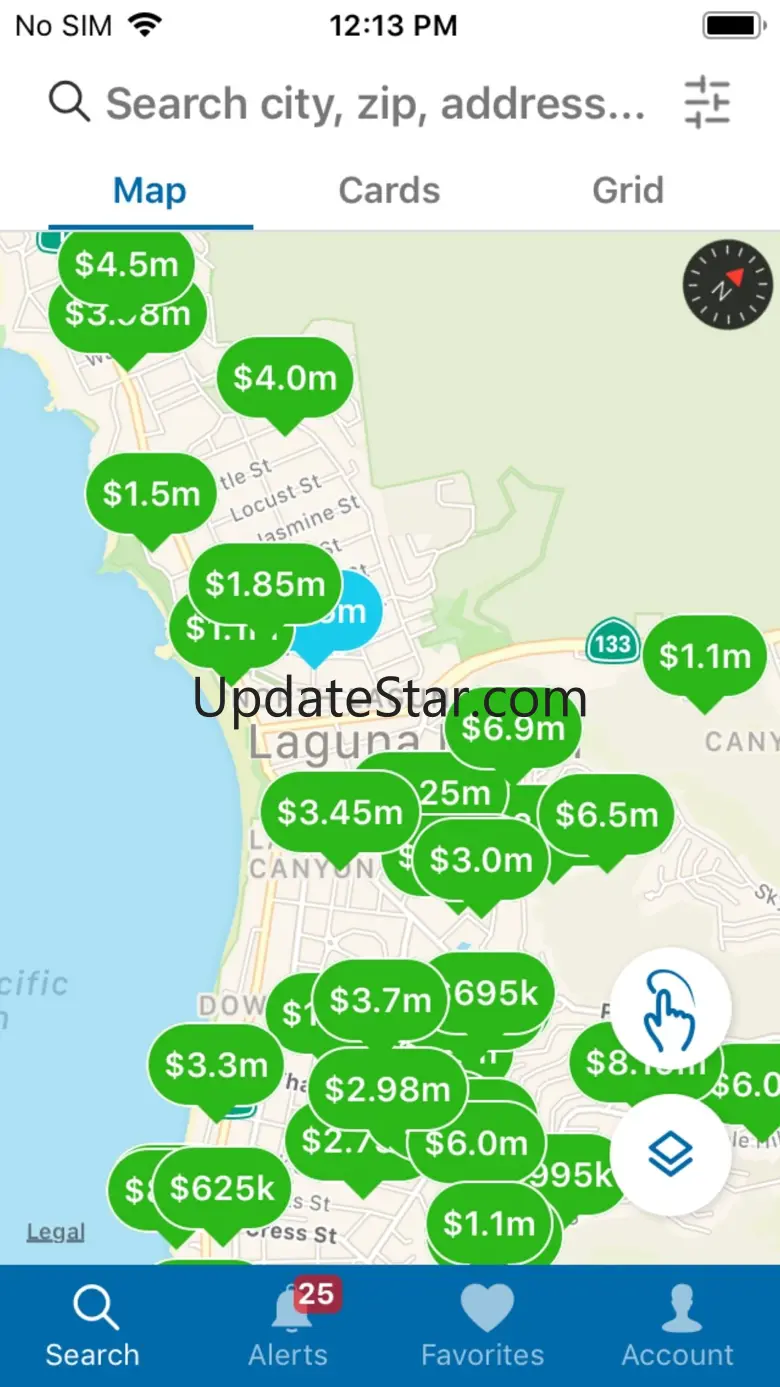
Task: Switch to the Grid tab
Action: pyautogui.click(x=628, y=190)
